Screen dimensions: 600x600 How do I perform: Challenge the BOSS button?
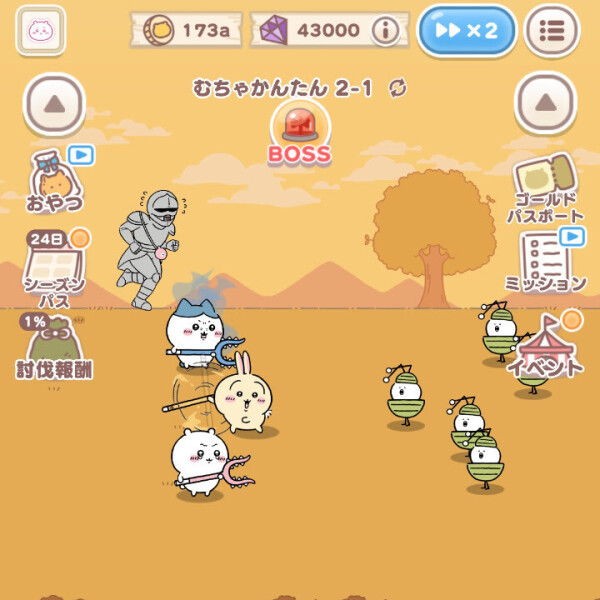point(298,132)
